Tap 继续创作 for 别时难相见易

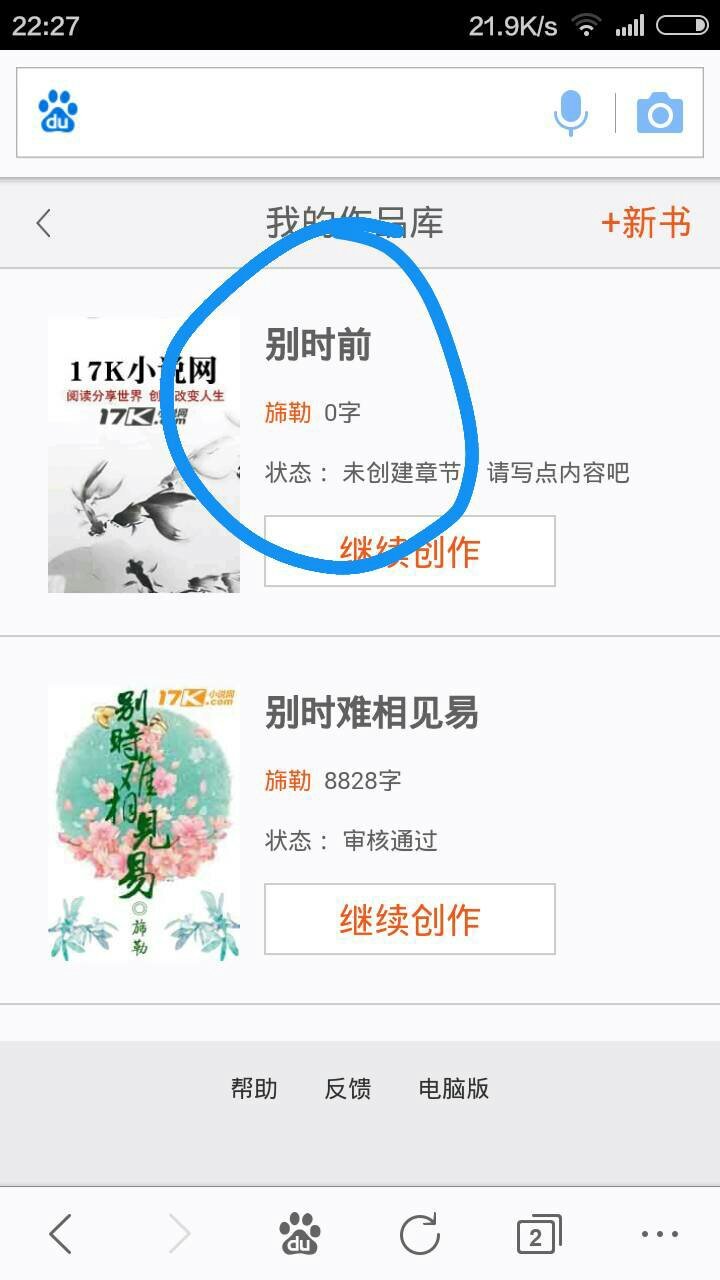click(x=409, y=919)
